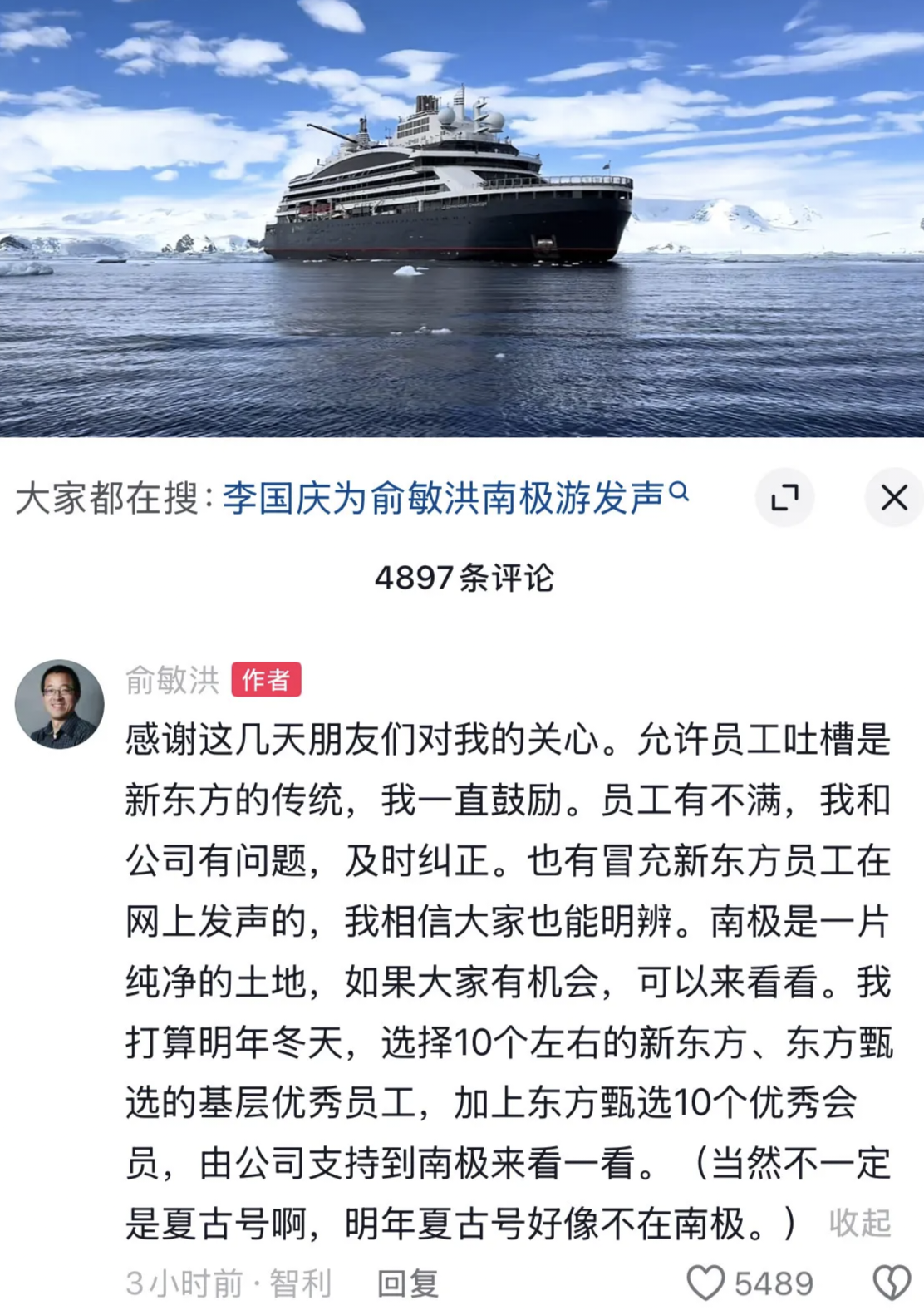Reply to 俞敏洪's comment
This screenshot has width=924, height=1310.
(407, 1284)
